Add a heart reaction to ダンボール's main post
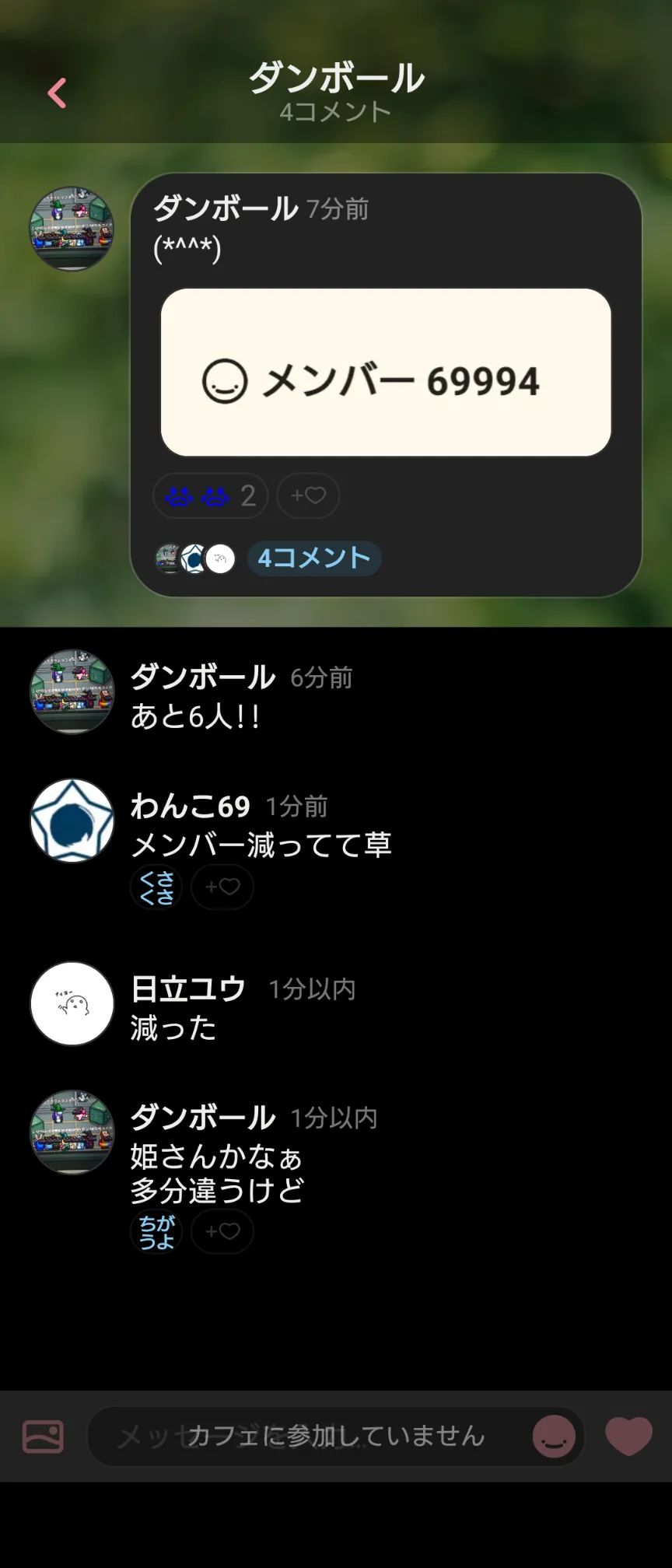The width and height of the screenshot is (672, 1568). coord(308,496)
